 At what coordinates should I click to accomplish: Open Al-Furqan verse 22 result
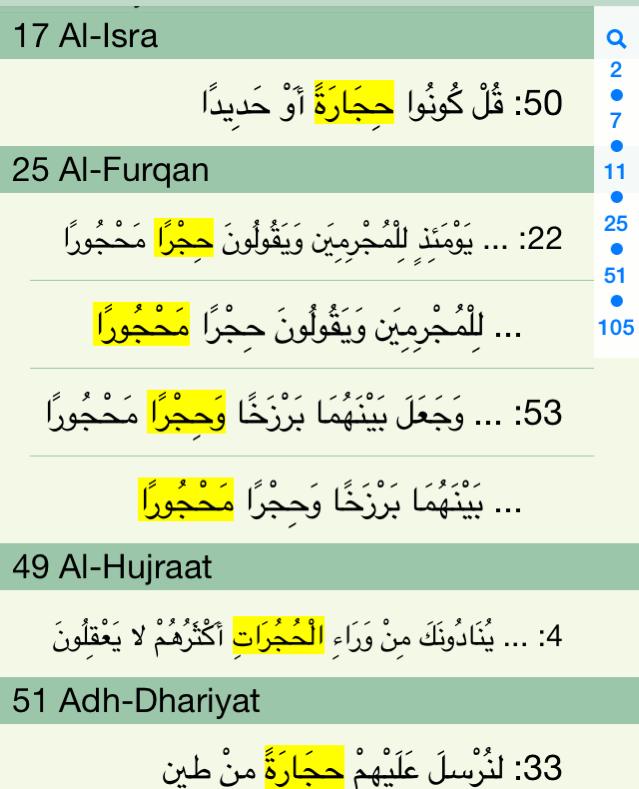297,237
